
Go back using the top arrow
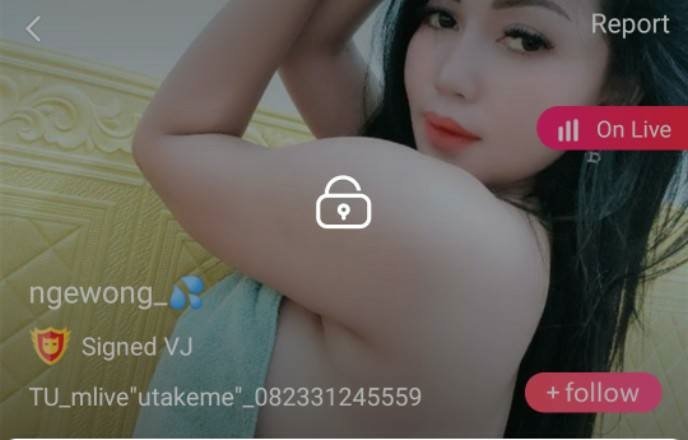coord(33,29)
